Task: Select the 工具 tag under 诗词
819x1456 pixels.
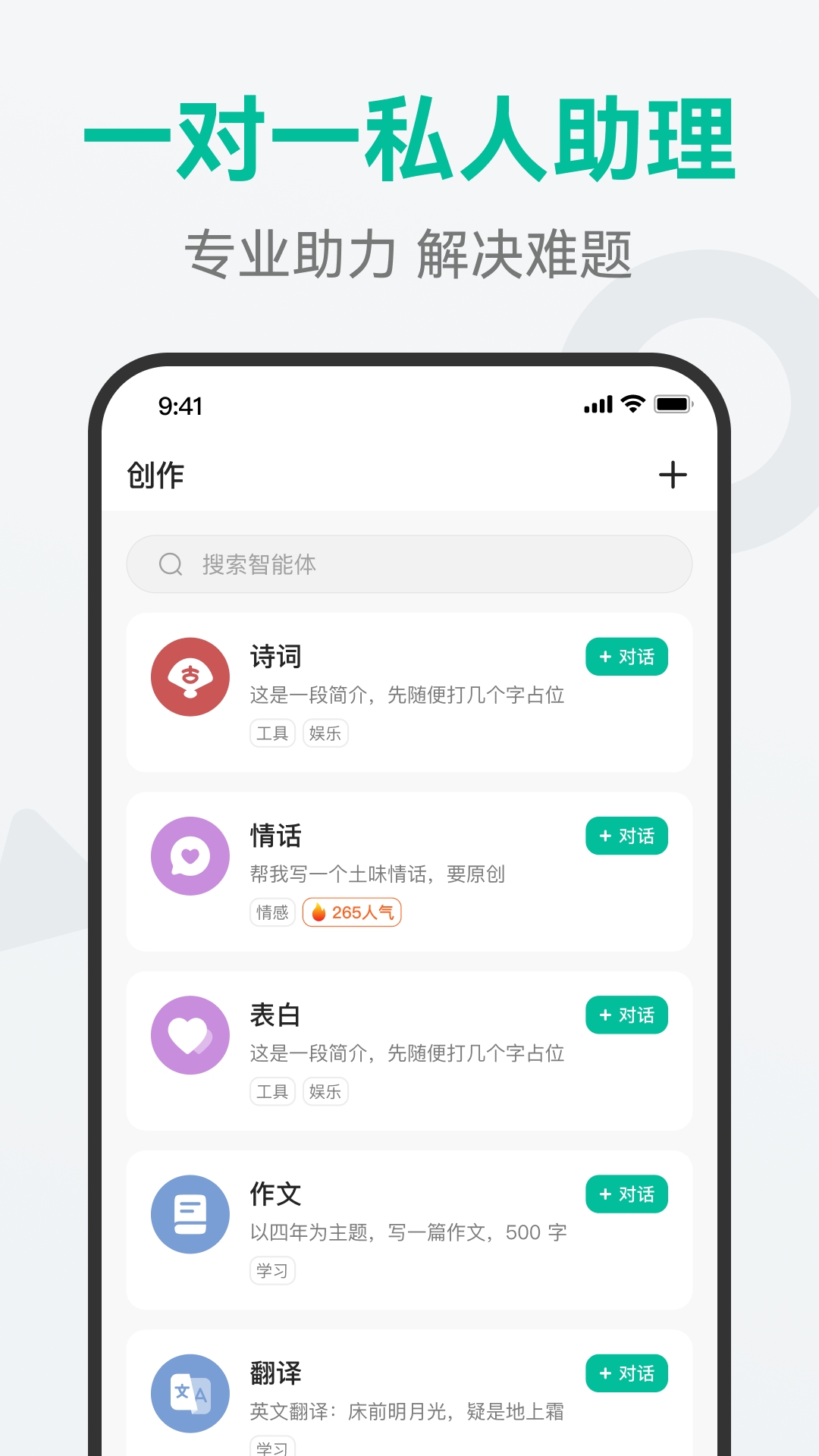Action: tap(272, 733)
